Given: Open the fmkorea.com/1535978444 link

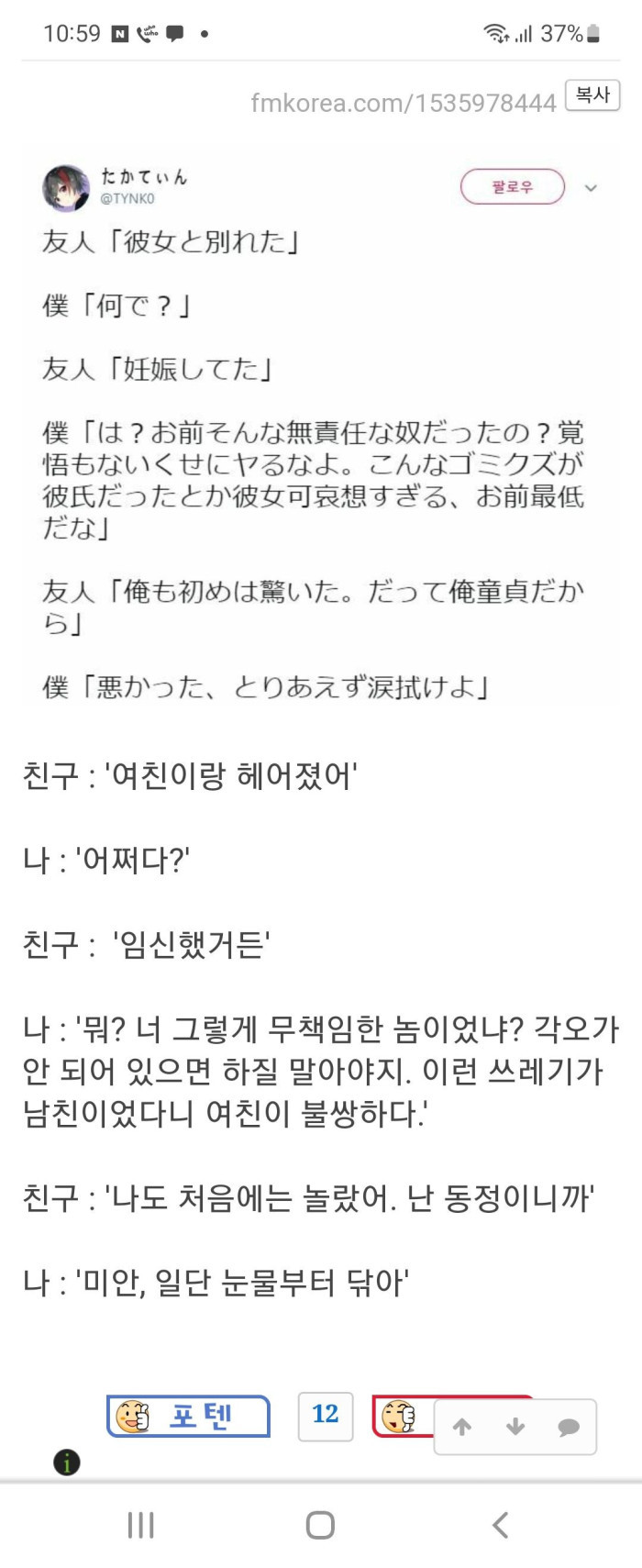Looking at the screenshot, I should coord(404,103).
